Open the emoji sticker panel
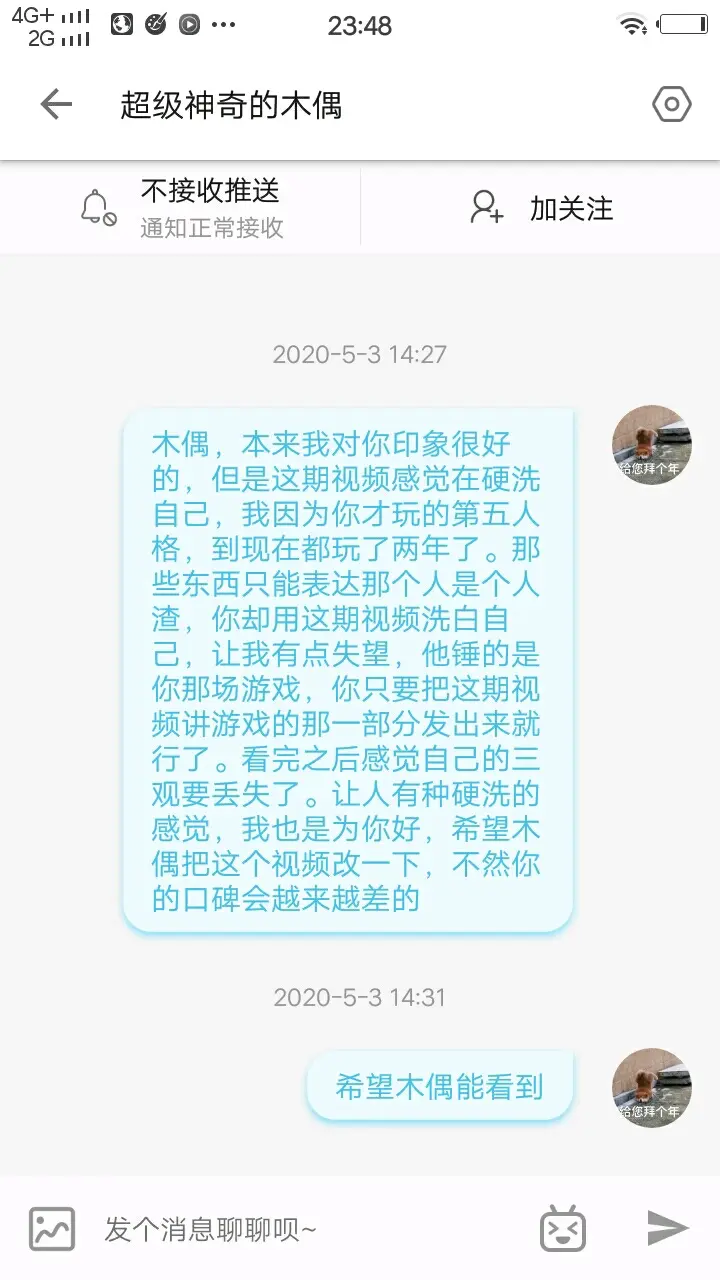720x1280 pixels. click(x=563, y=1228)
